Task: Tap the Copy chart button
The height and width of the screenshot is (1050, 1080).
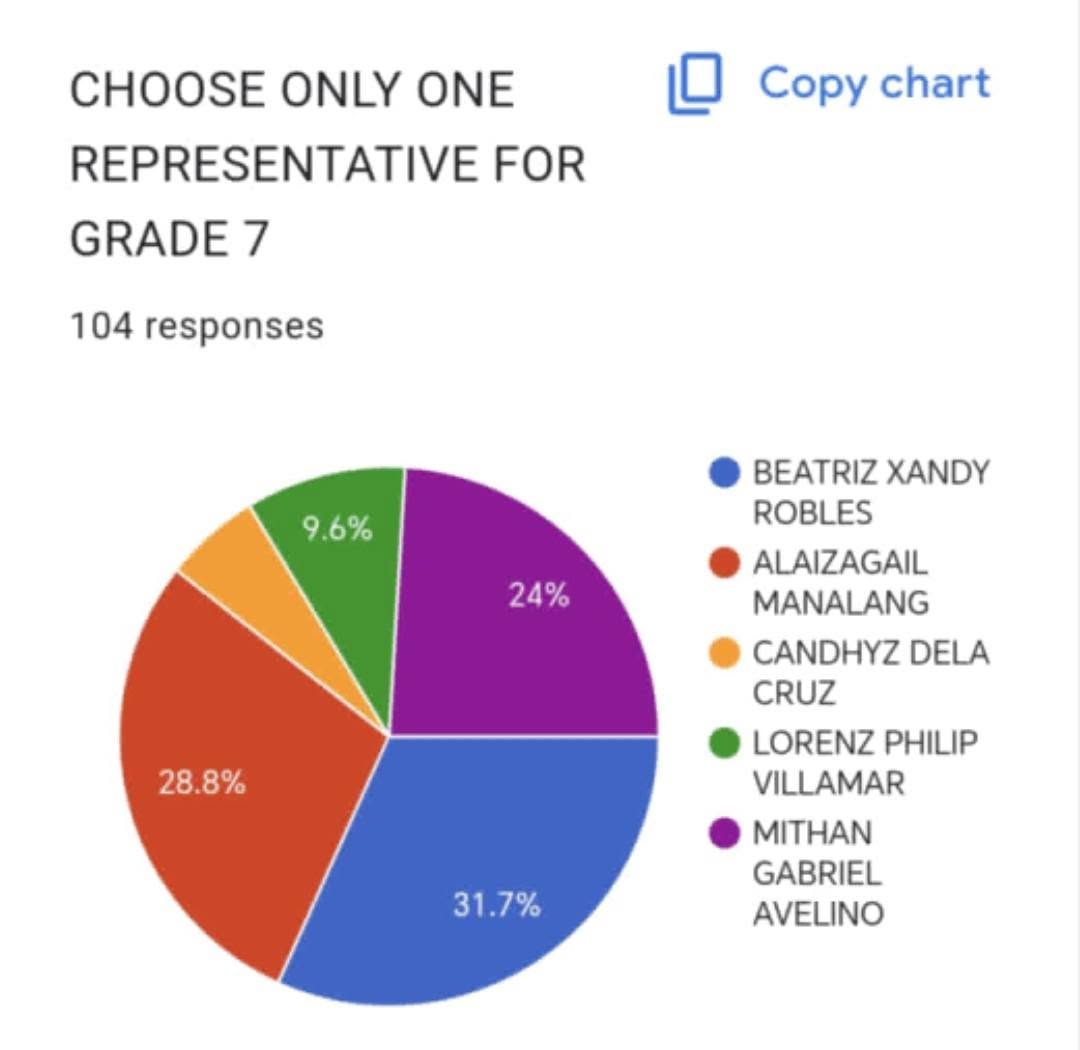Action: click(830, 84)
